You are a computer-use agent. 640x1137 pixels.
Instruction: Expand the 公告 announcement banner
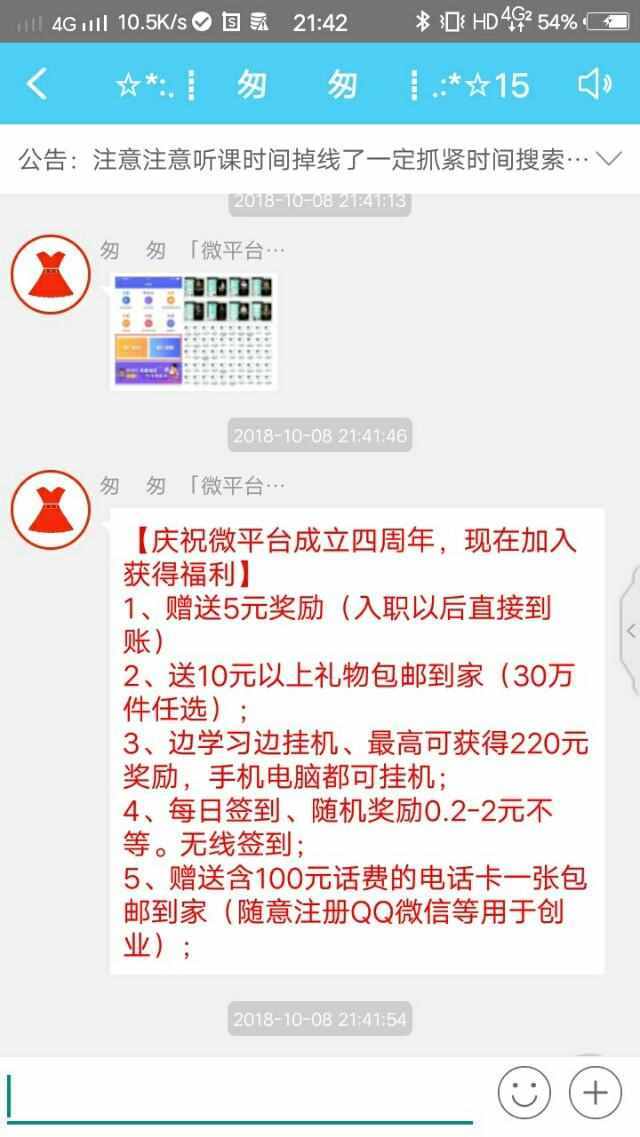point(608,159)
